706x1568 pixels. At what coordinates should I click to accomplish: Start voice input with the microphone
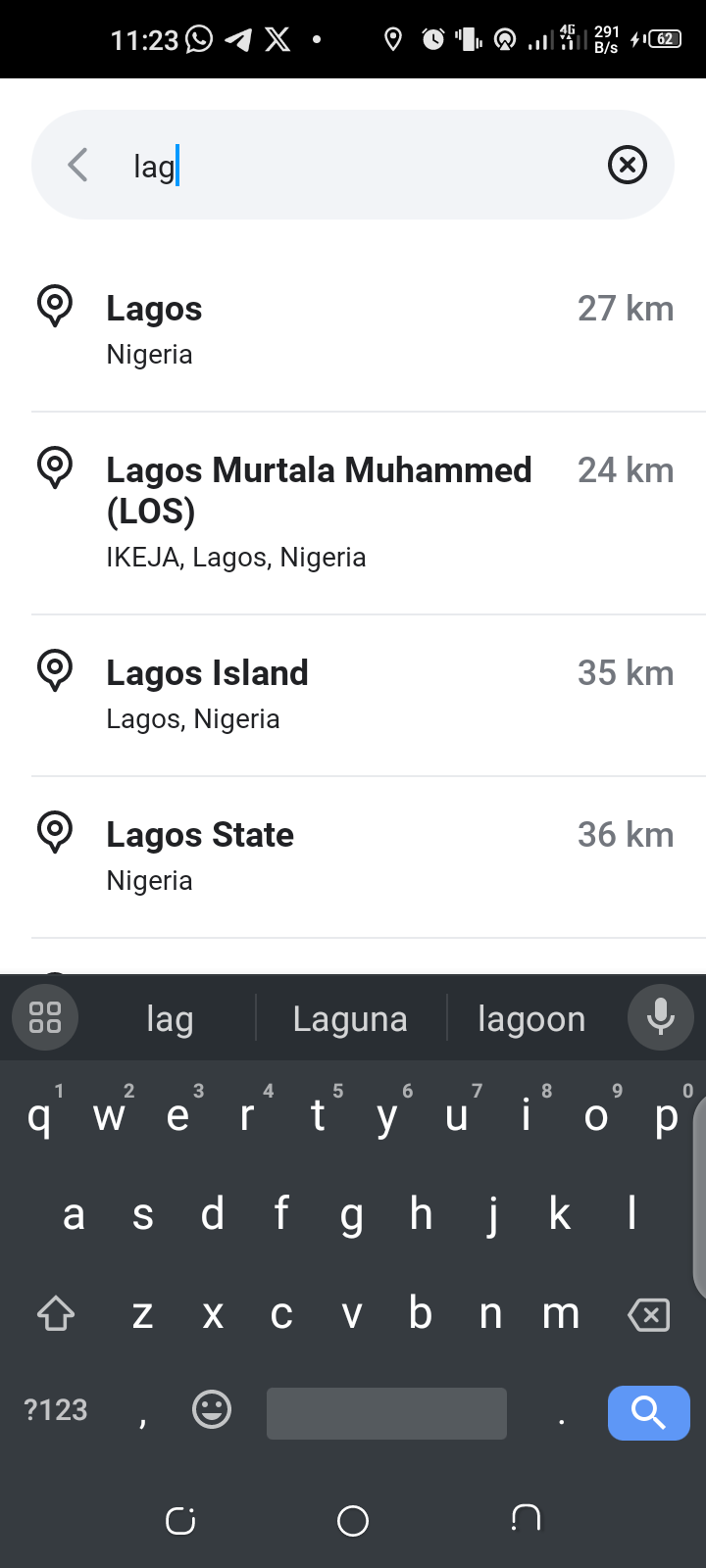660,1017
